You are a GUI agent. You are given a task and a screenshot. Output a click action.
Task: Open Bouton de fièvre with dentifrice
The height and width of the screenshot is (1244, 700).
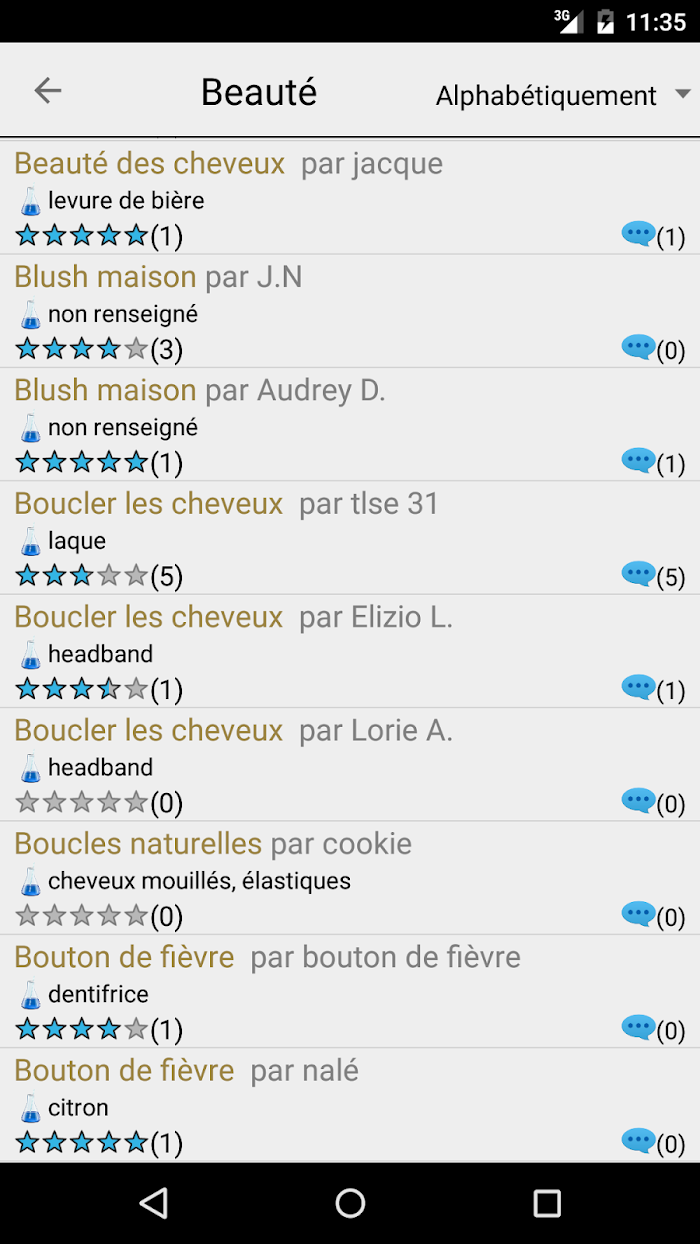pos(350,991)
